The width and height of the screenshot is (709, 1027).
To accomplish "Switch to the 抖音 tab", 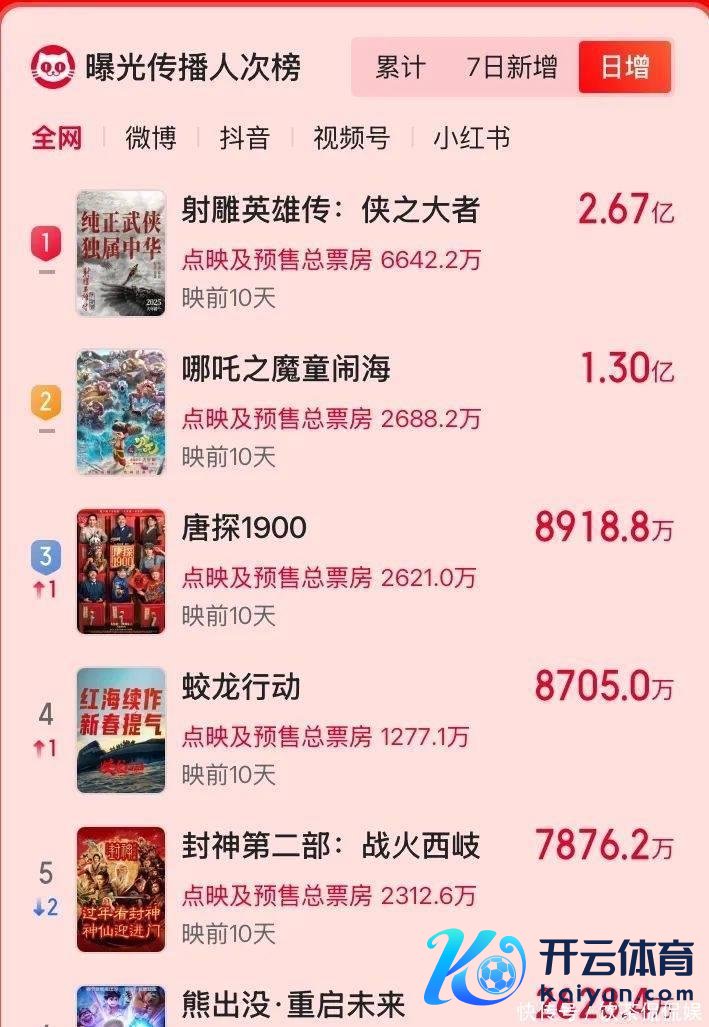I will [245, 138].
